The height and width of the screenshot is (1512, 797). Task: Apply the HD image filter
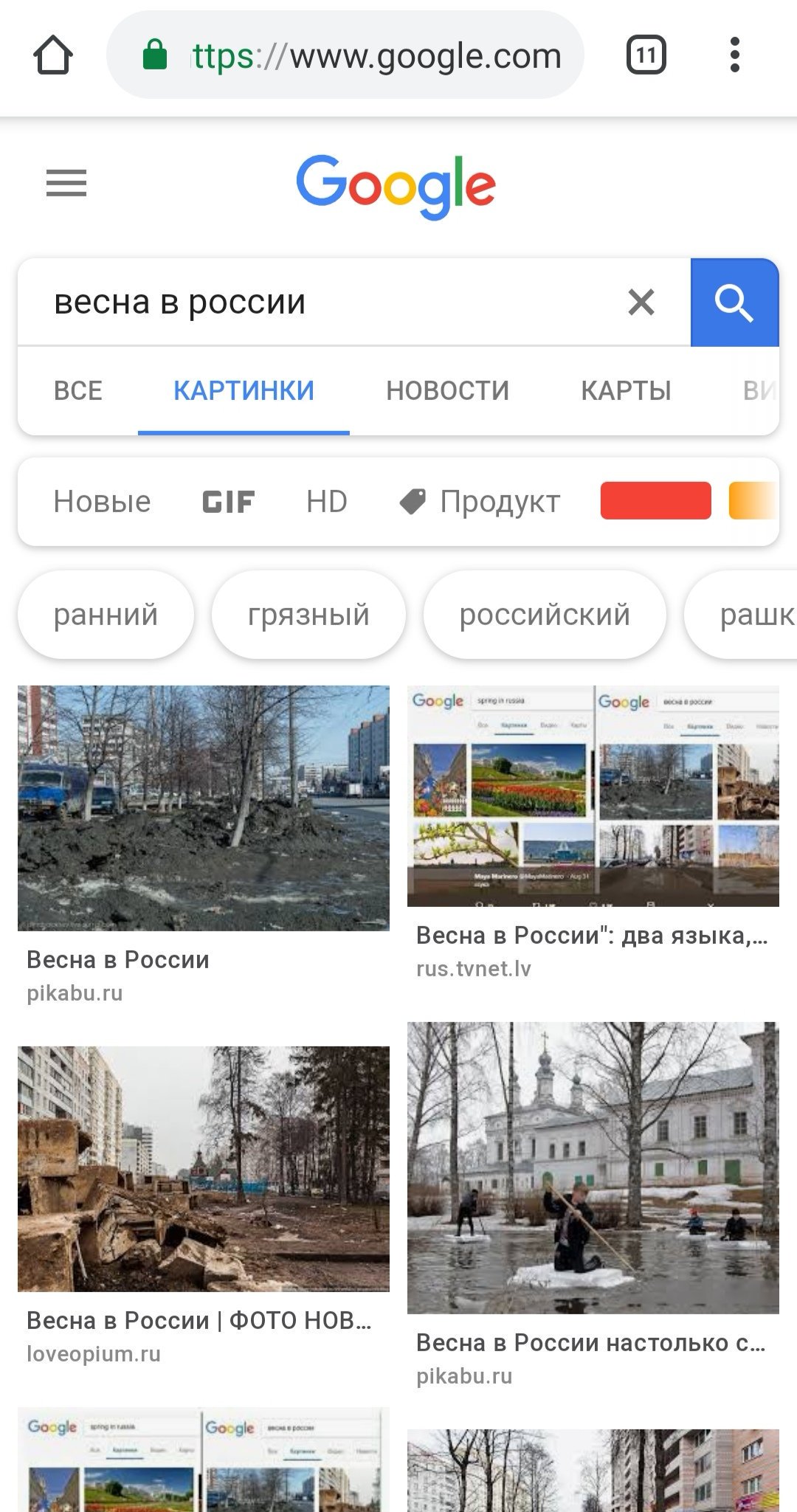327,502
